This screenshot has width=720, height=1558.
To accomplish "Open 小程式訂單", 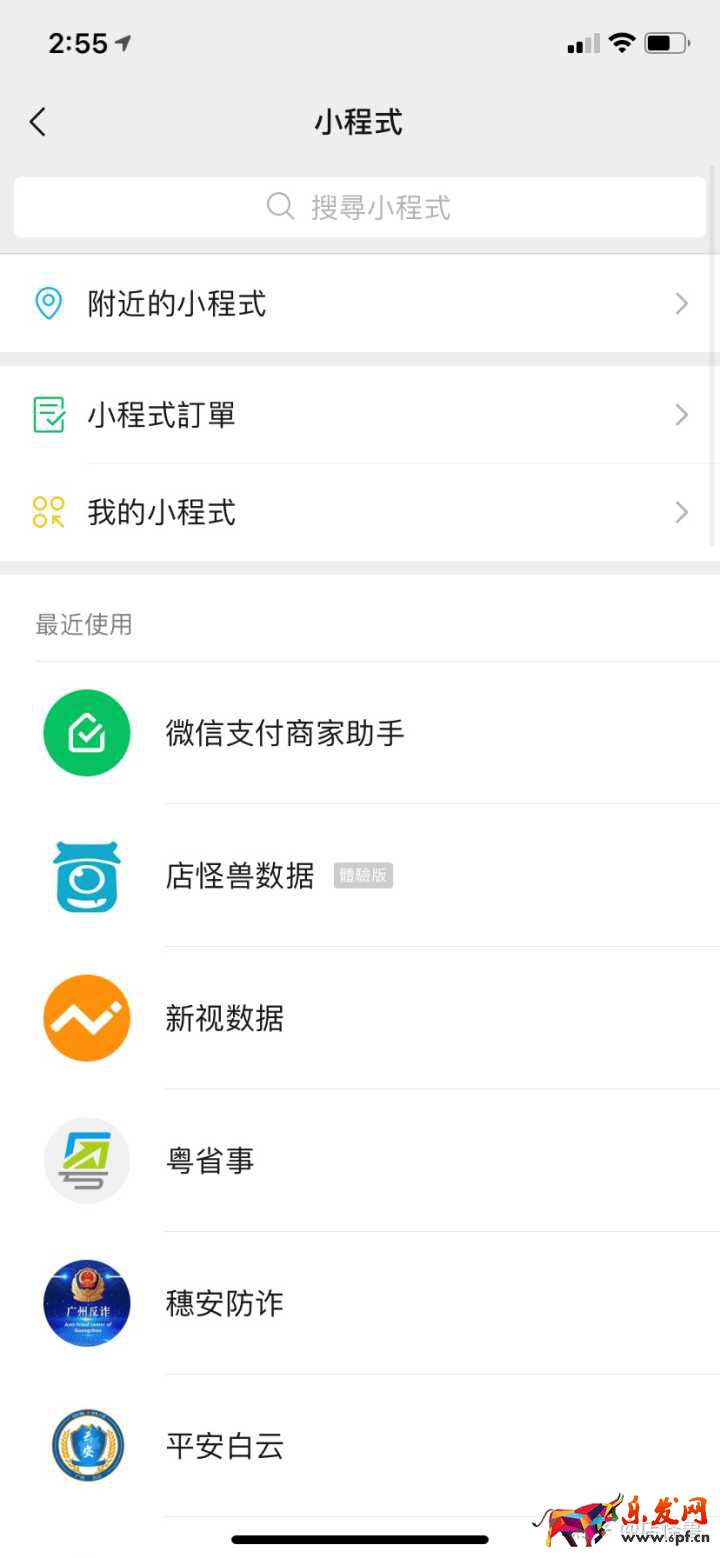I will click(360, 414).
